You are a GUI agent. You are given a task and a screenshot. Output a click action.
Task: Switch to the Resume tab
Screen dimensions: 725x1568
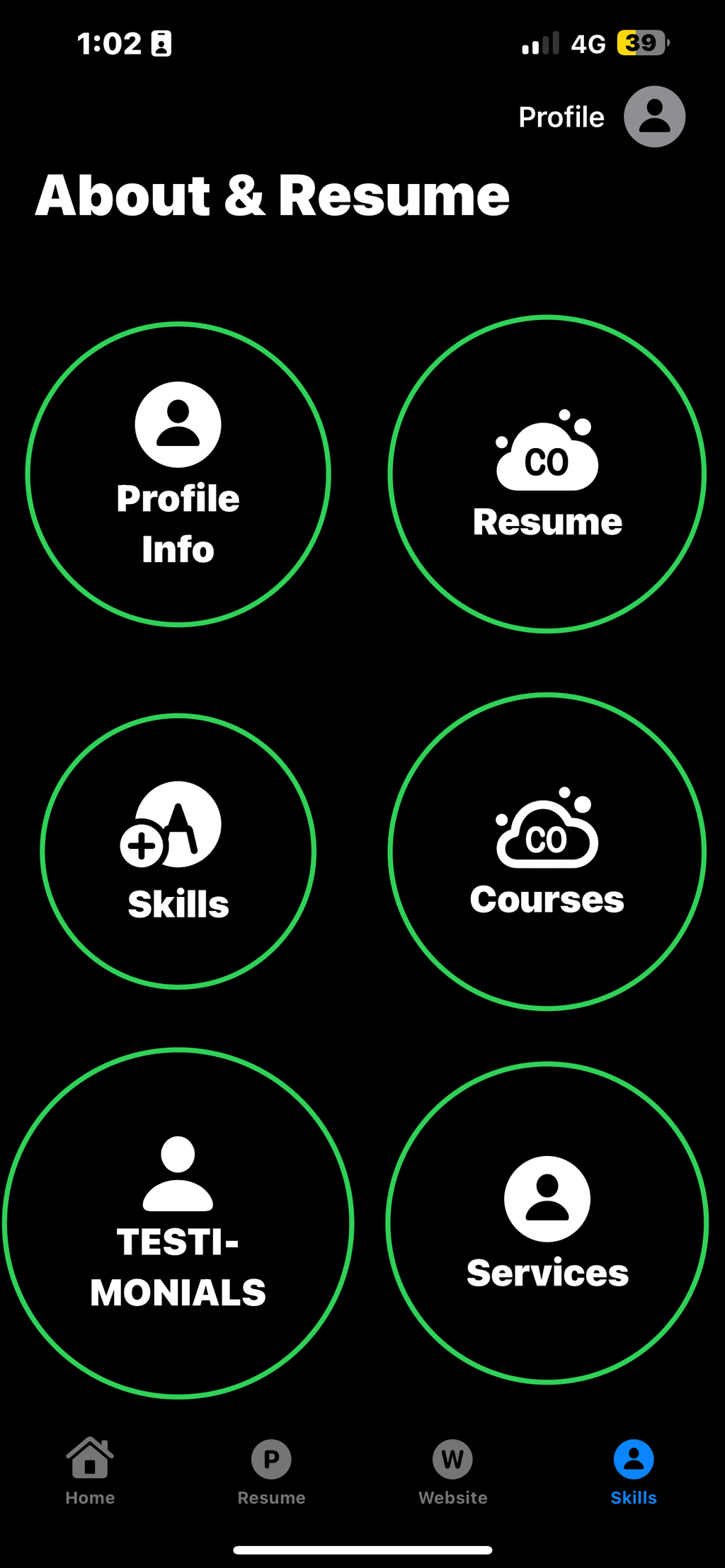pyautogui.click(x=271, y=1471)
